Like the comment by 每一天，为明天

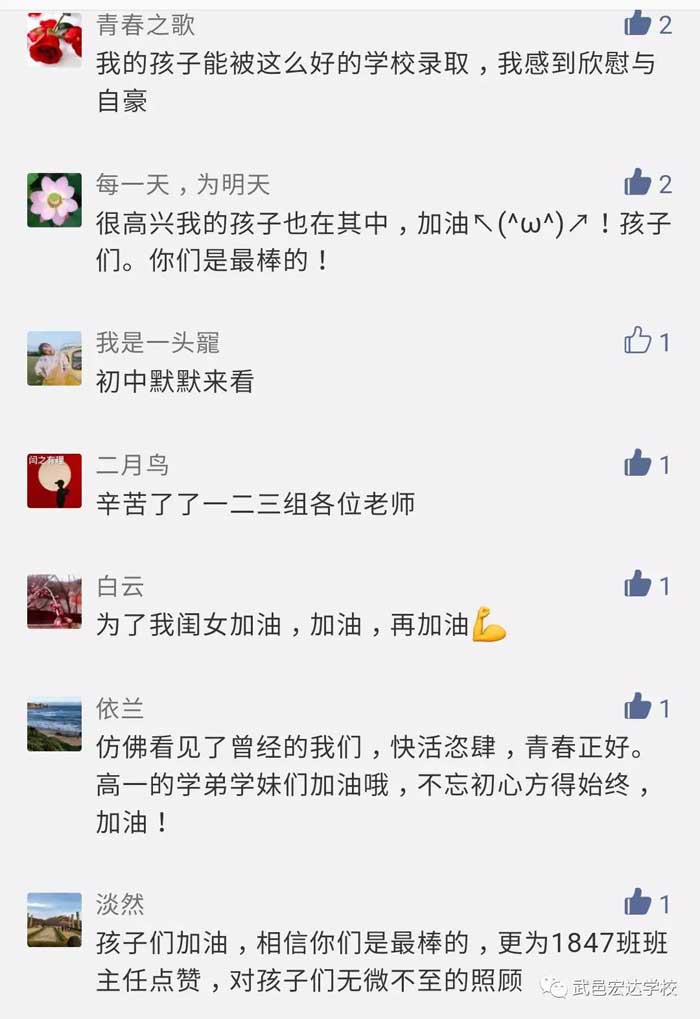click(x=638, y=182)
